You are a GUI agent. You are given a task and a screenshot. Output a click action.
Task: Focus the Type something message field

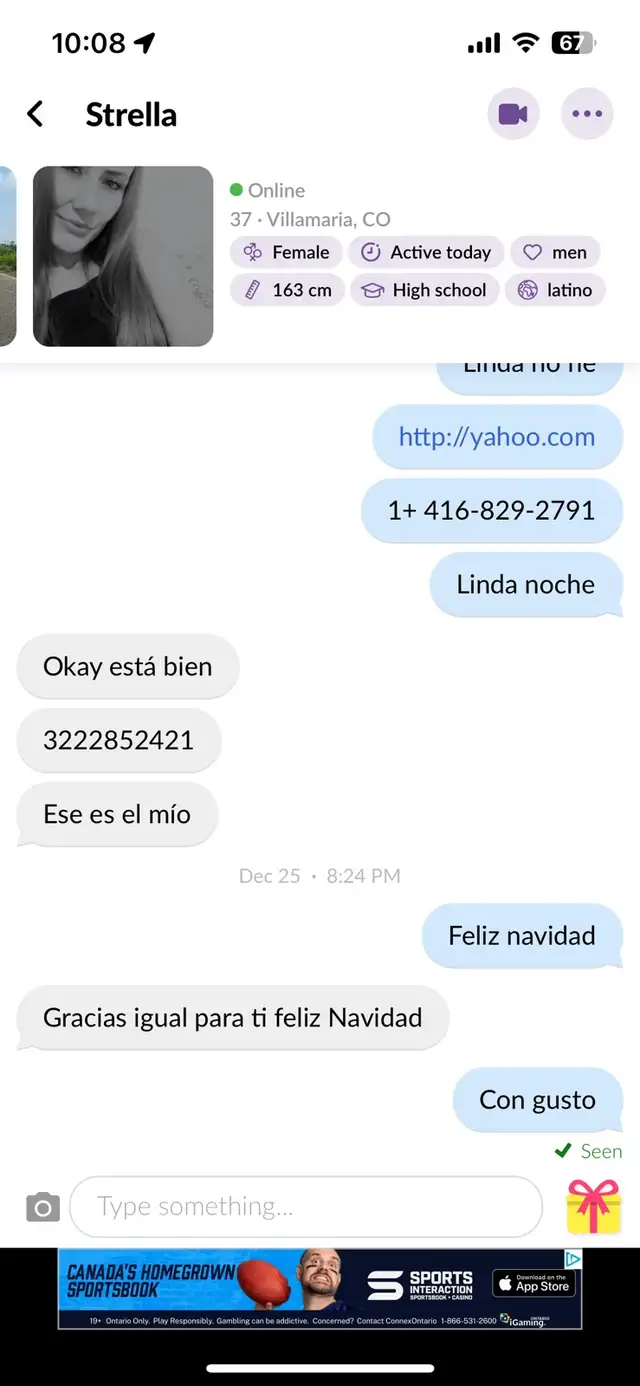pyautogui.click(x=306, y=1207)
